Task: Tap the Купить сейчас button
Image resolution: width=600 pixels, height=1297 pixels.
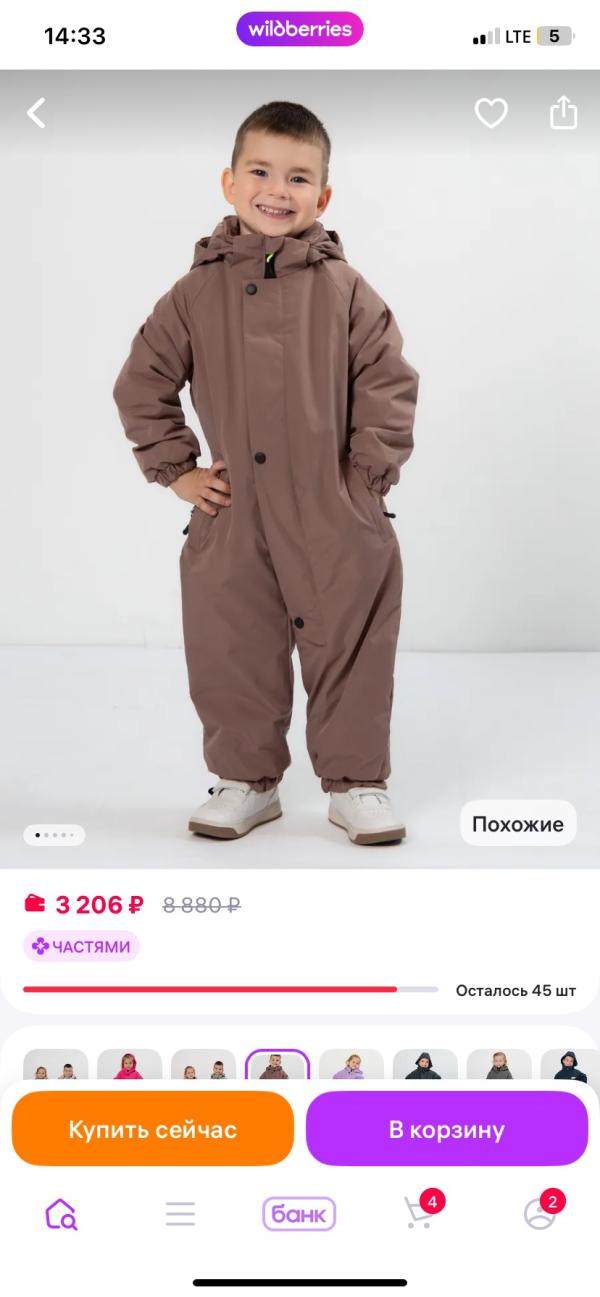Action: click(152, 1129)
